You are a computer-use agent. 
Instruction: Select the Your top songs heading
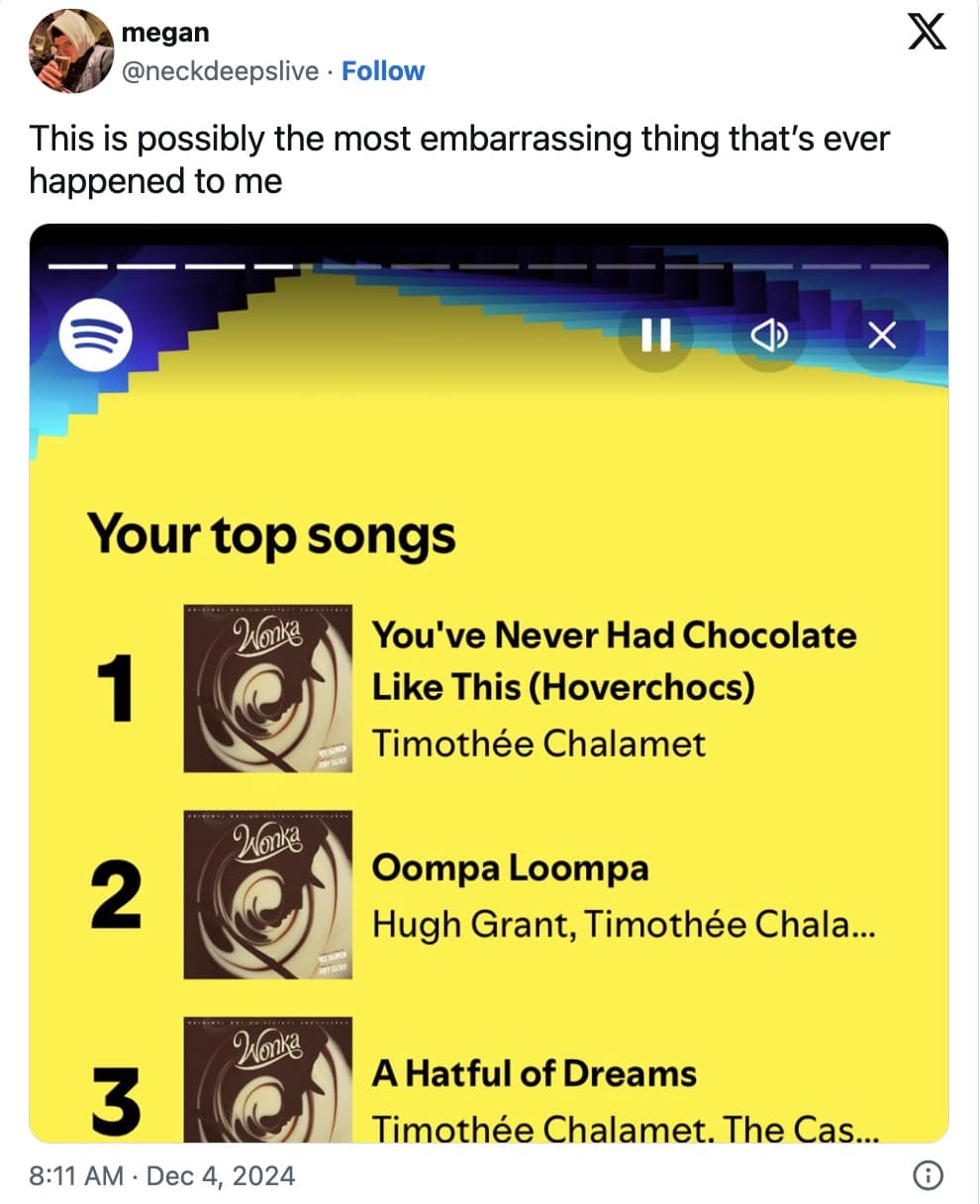(271, 536)
